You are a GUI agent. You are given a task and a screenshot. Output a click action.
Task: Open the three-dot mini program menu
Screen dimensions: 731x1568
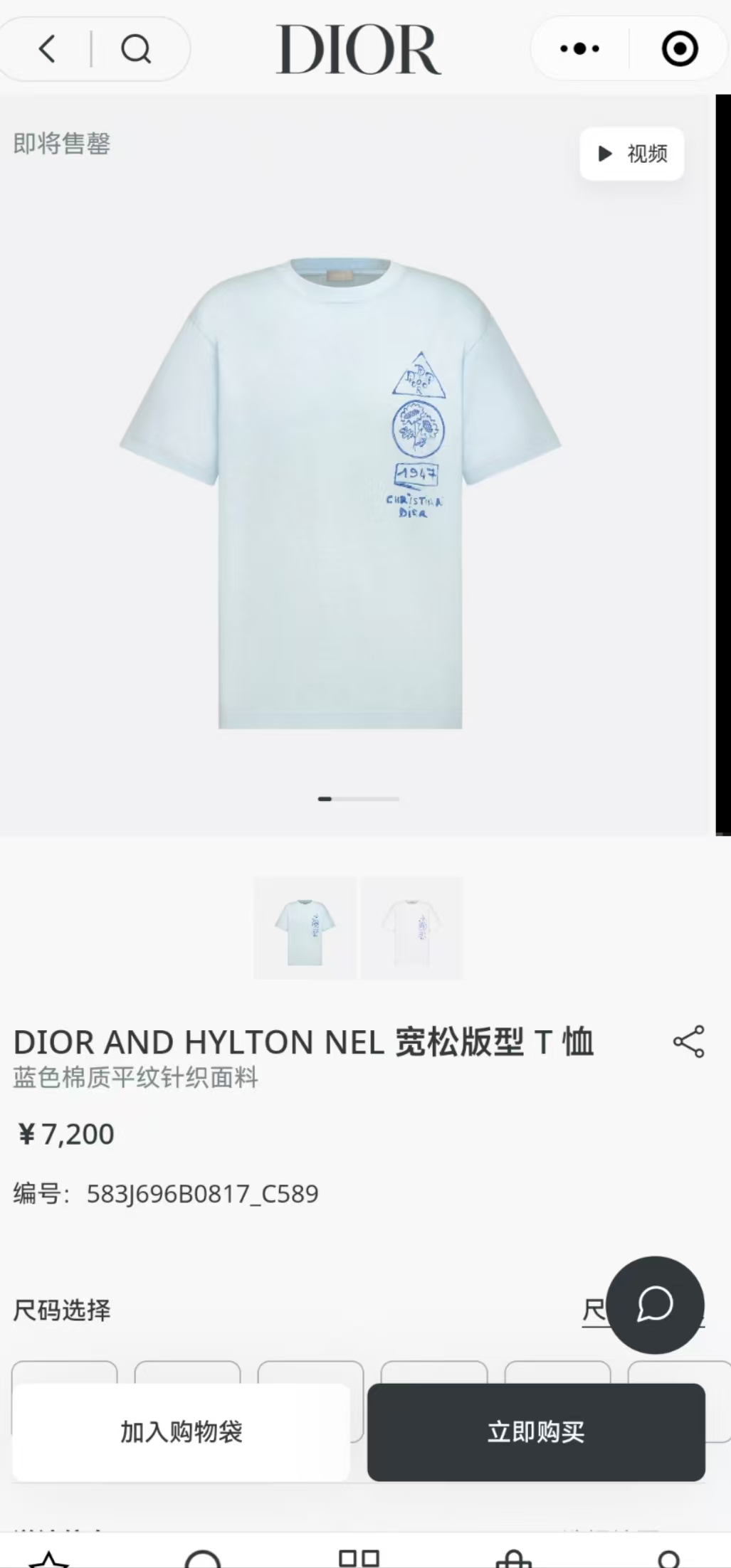(x=579, y=49)
